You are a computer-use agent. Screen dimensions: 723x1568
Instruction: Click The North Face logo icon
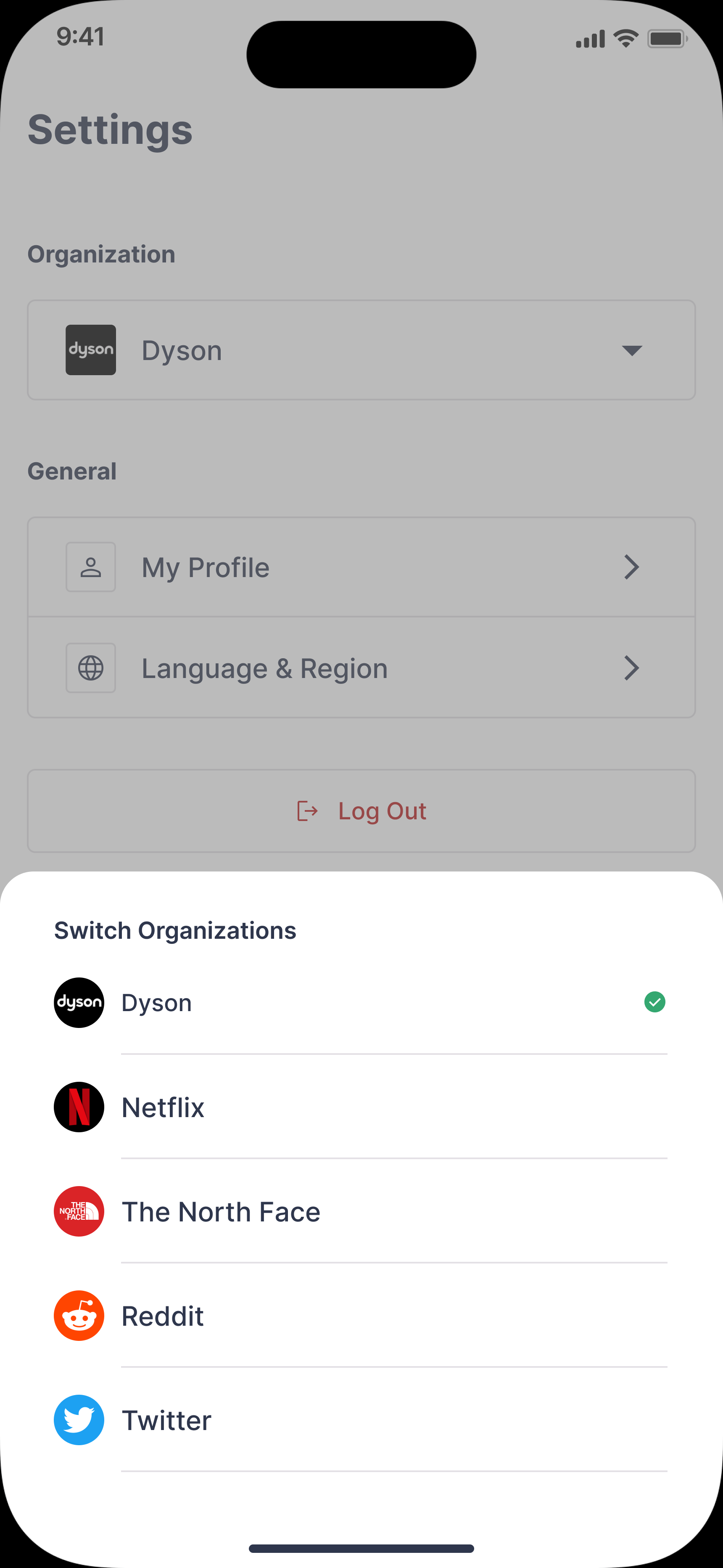pos(79,1211)
